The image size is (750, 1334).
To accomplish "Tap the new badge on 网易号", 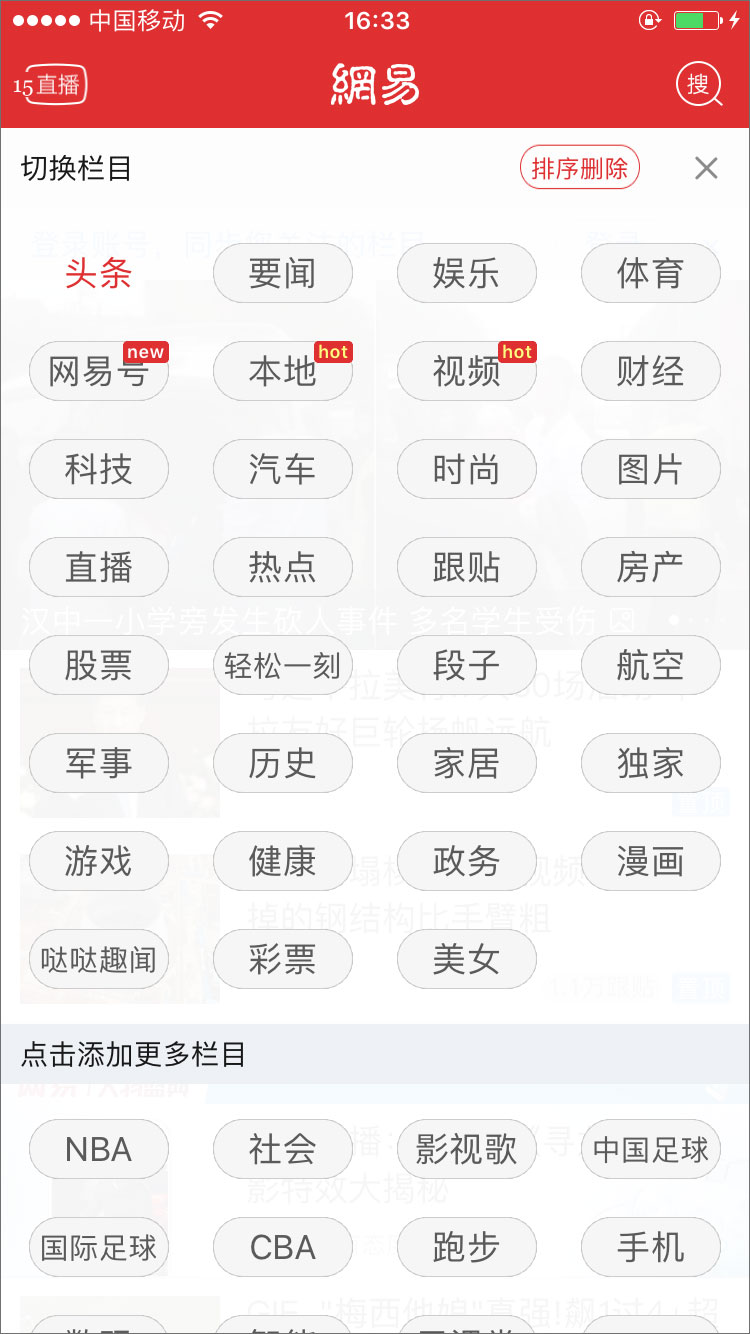I will point(146,352).
